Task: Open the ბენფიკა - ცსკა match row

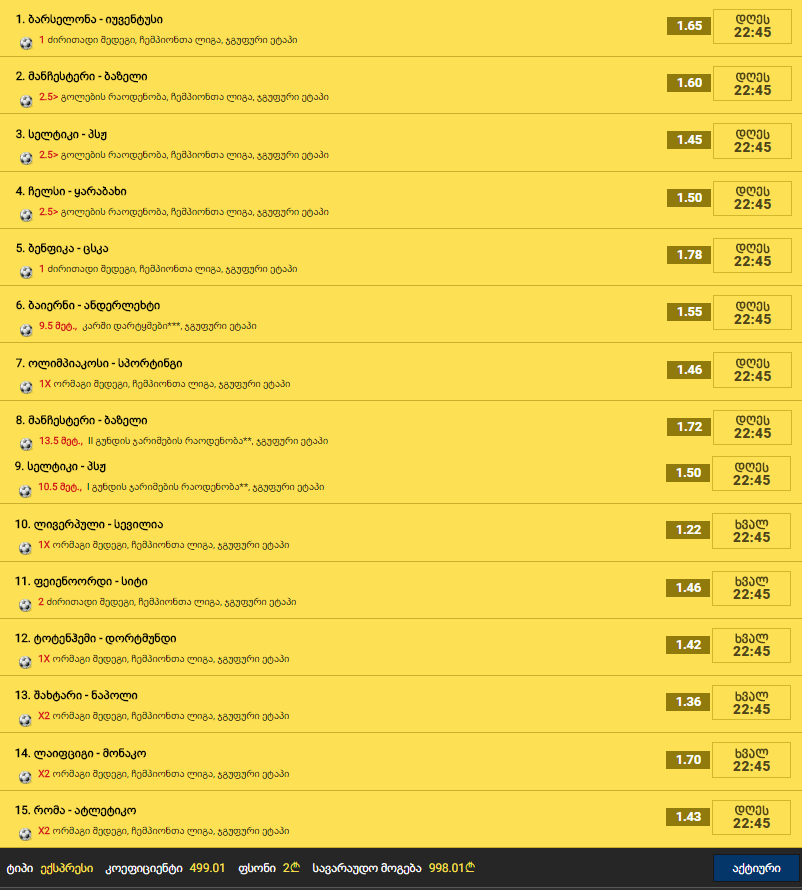Action: pos(68,248)
